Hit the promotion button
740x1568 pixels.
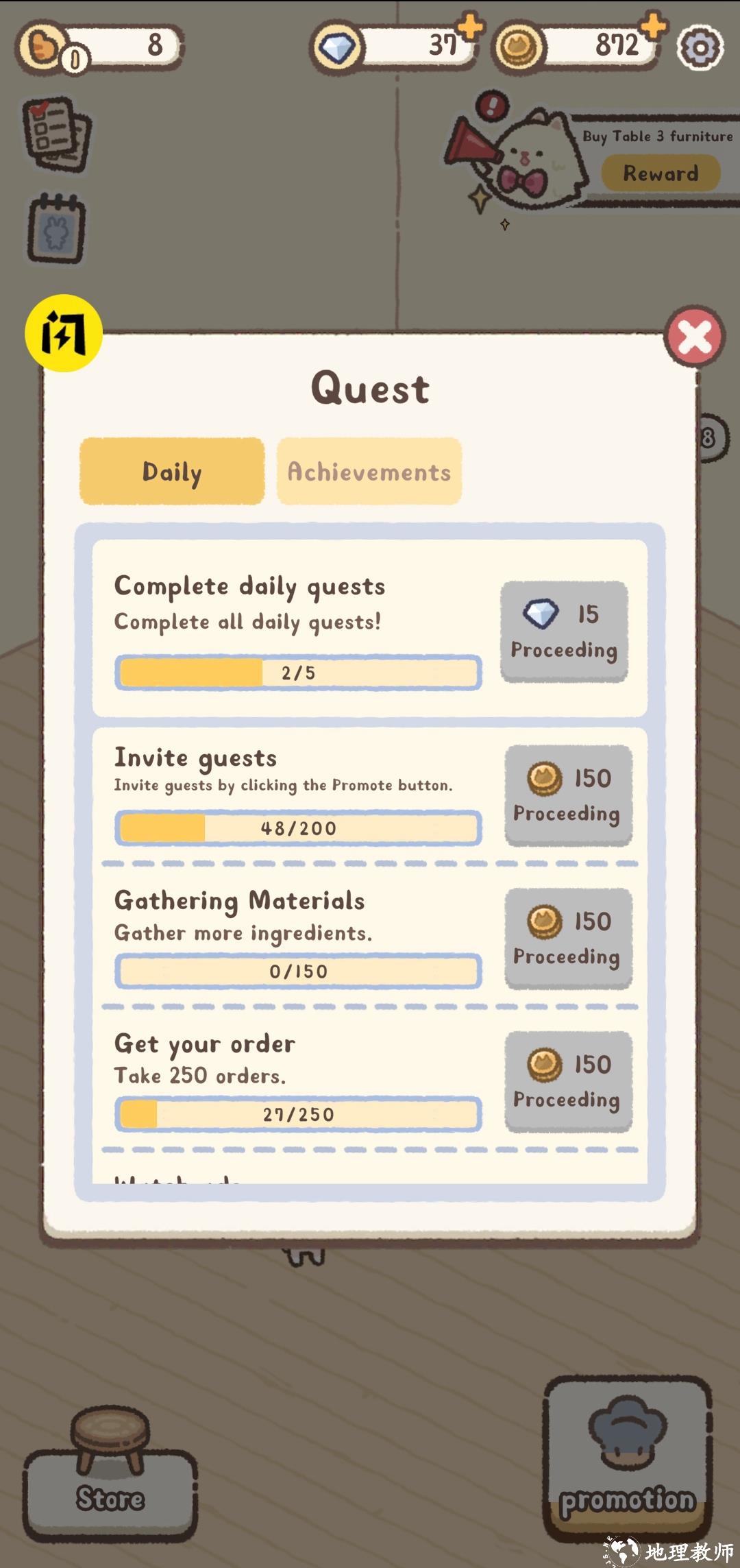[627, 1459]
